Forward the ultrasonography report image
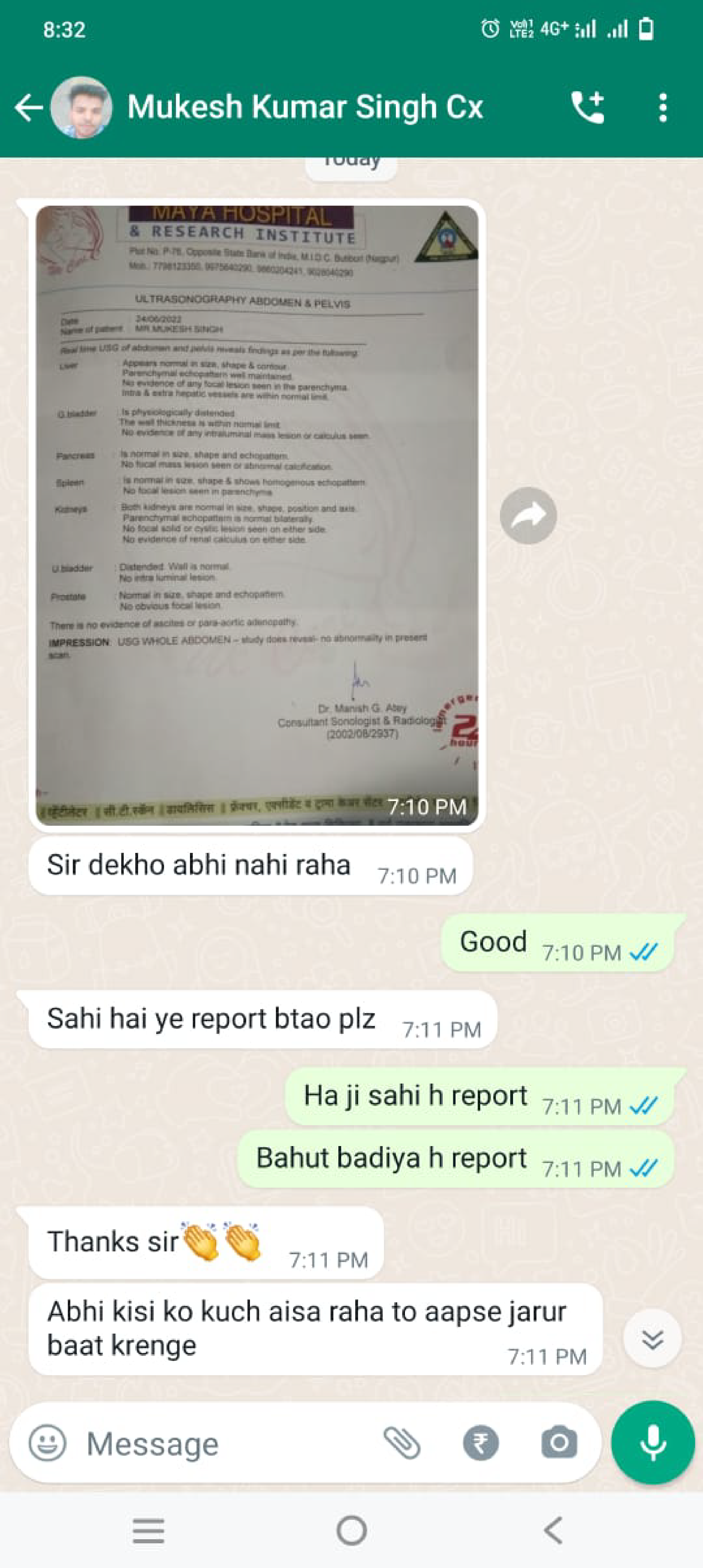 click(x=528, y=516)
